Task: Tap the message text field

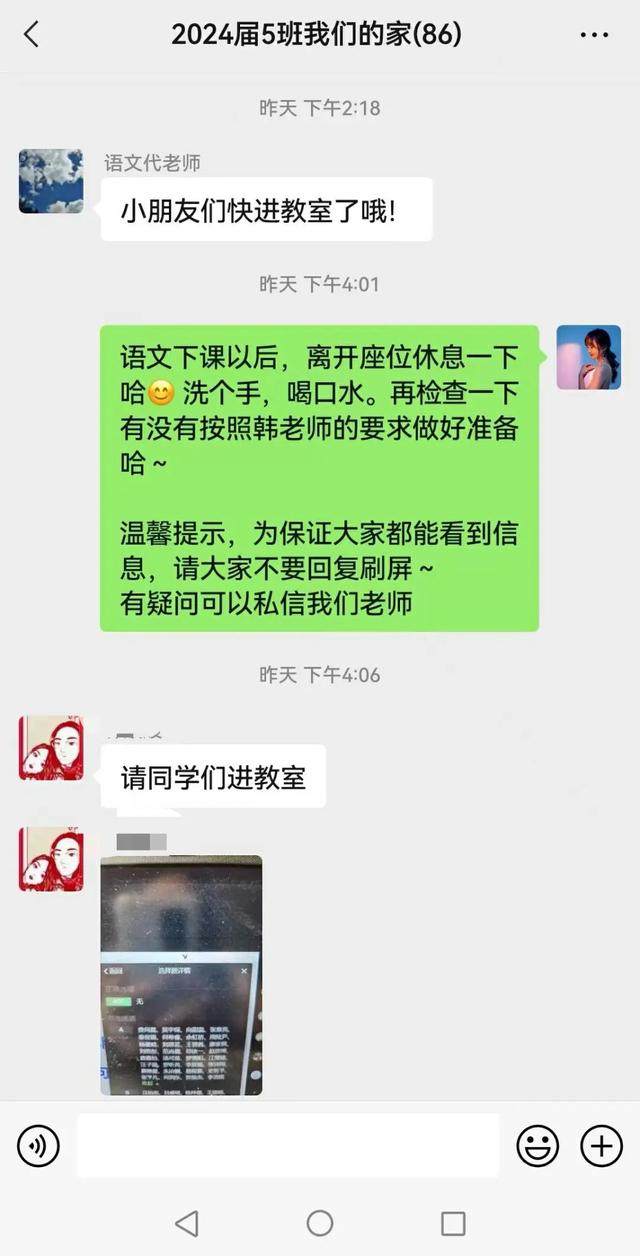Action: pos(288,1145)
